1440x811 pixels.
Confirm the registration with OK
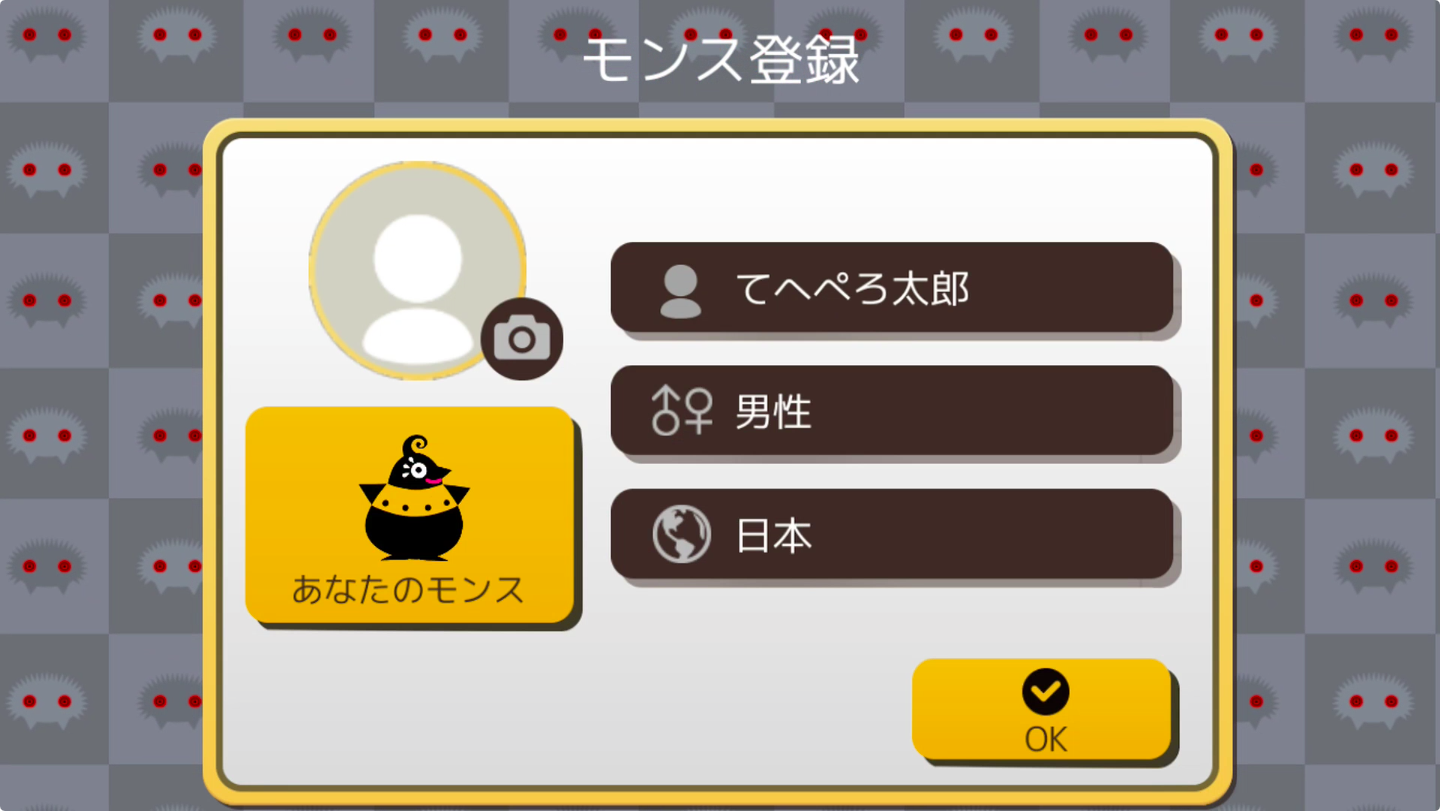(x=1041, y=709)
